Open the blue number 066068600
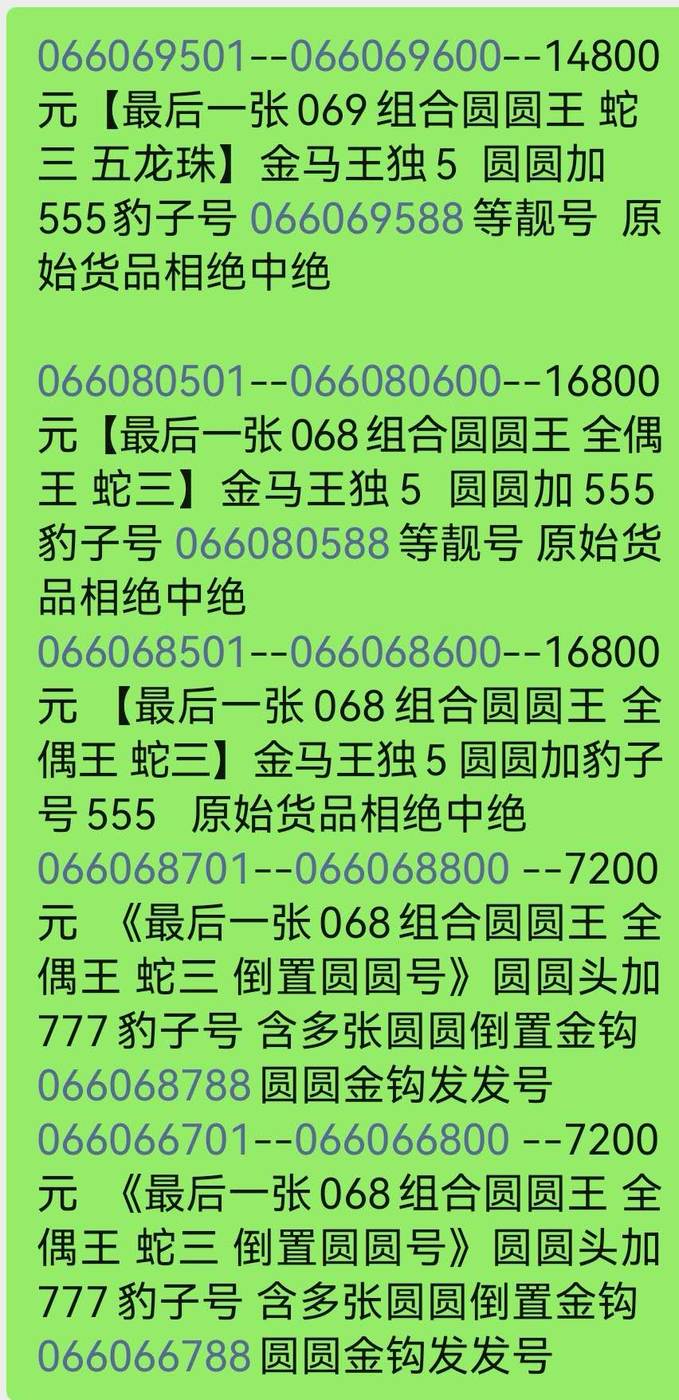Viewport: 679px width, 1400px height. click(396, 652)
